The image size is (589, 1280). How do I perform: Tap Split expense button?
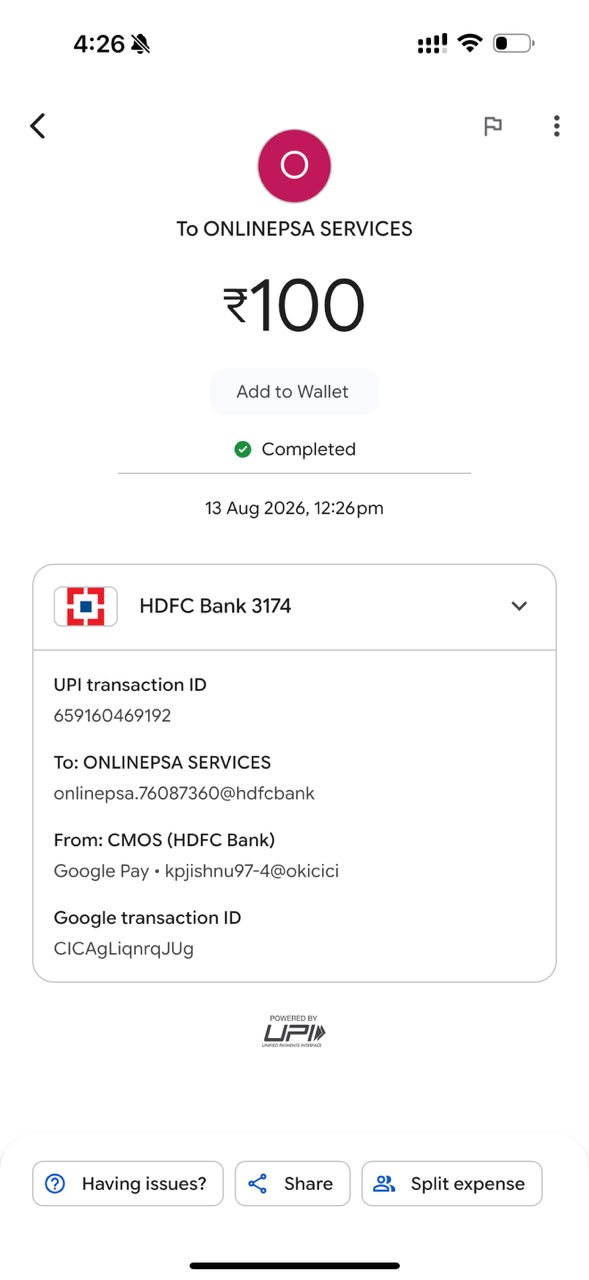[452, 1184]
